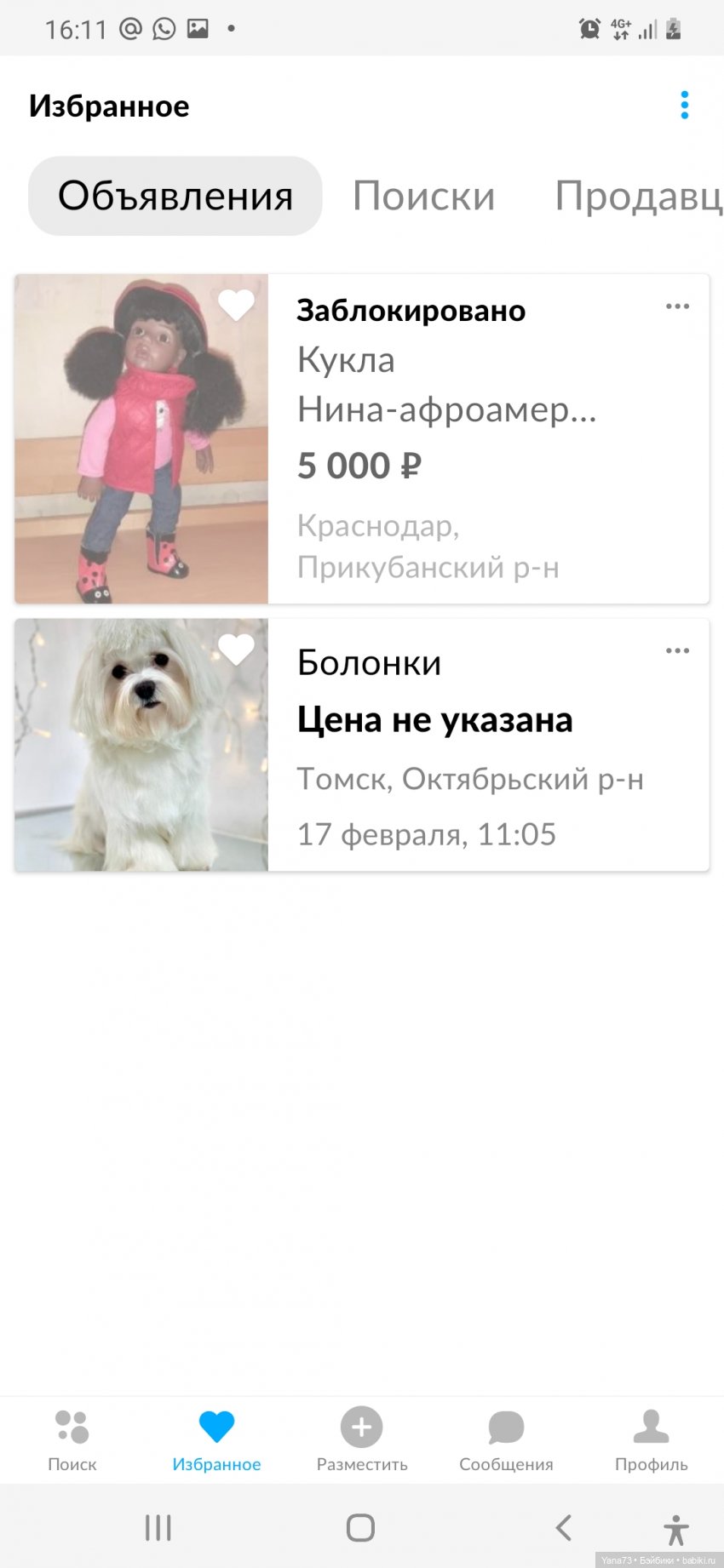Go to the Профиль section
The image size is (724, 1568).
[x=651, y=1440]
